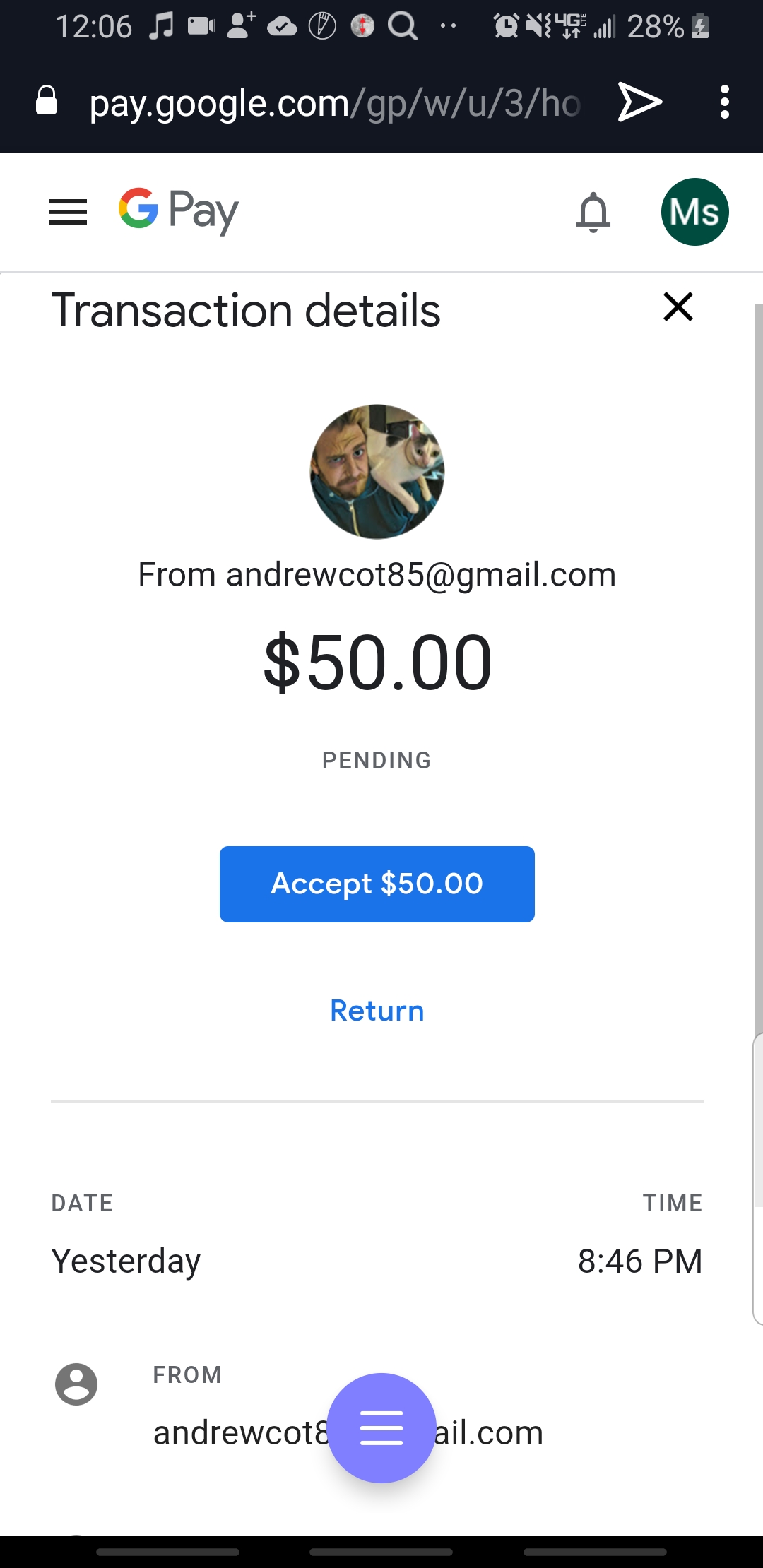The width and height of the screenshot is (763, 1568).
Task: Open the browser overflow menu
Action: [x=724, y=102]
